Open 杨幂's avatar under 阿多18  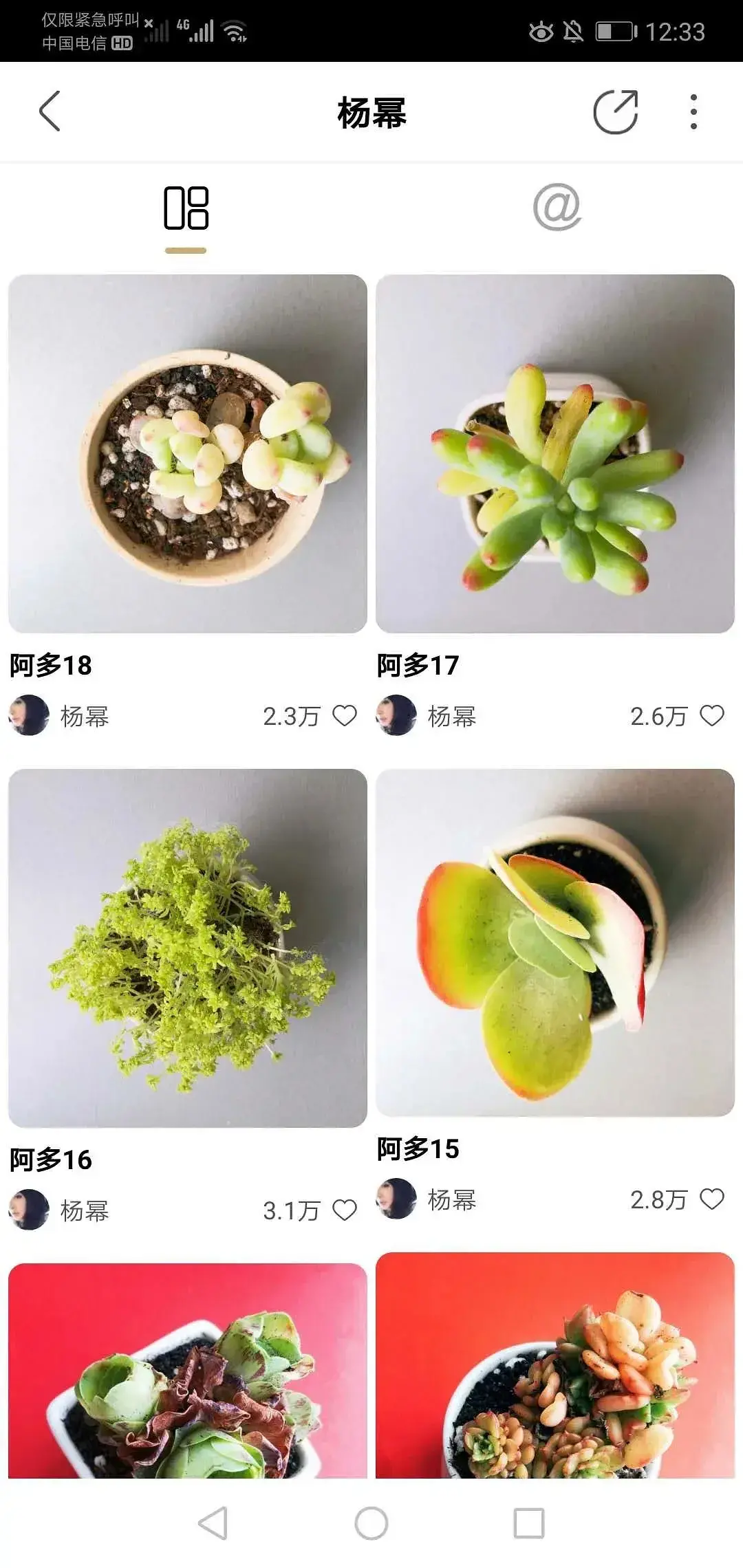coord(29,716)
